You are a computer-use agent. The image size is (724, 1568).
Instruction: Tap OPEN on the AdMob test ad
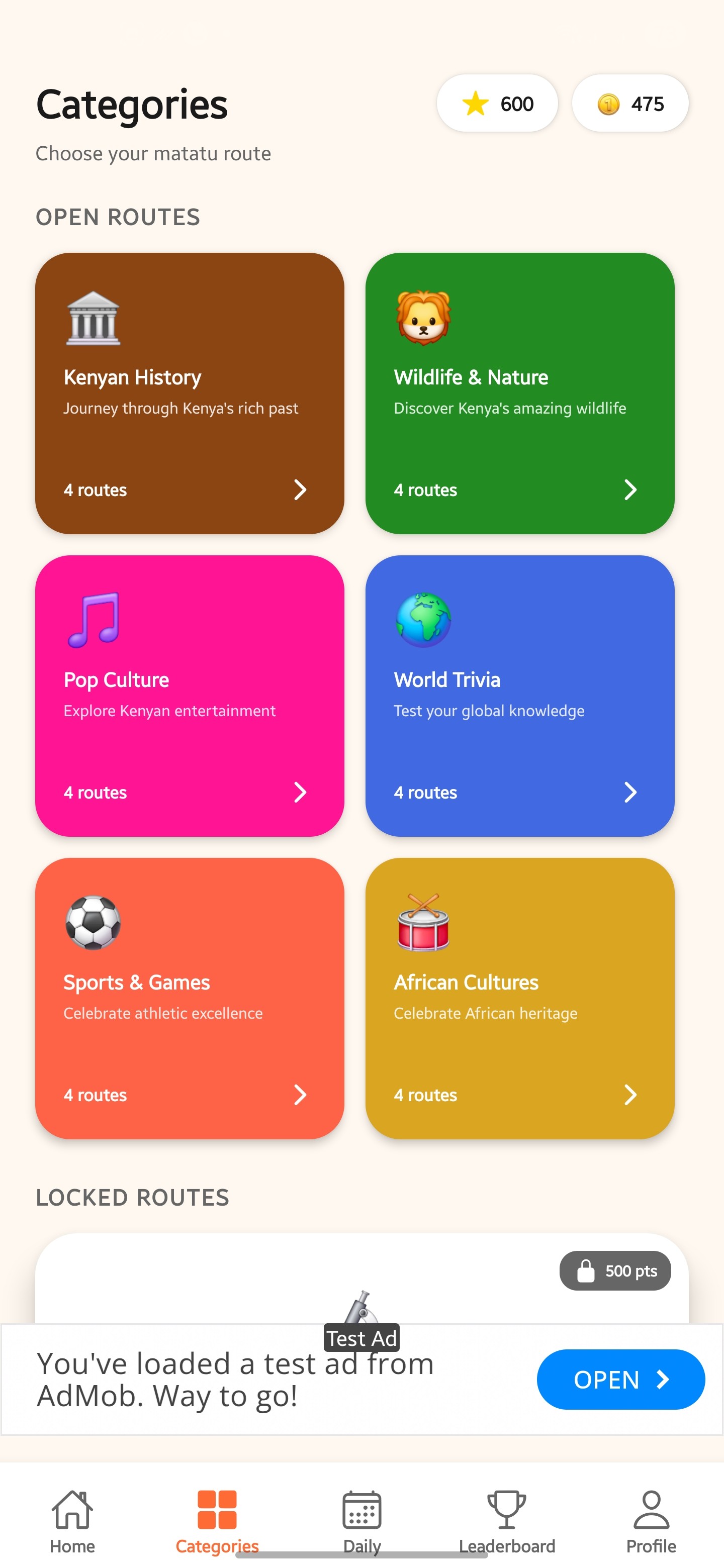tap(620, 1379)
